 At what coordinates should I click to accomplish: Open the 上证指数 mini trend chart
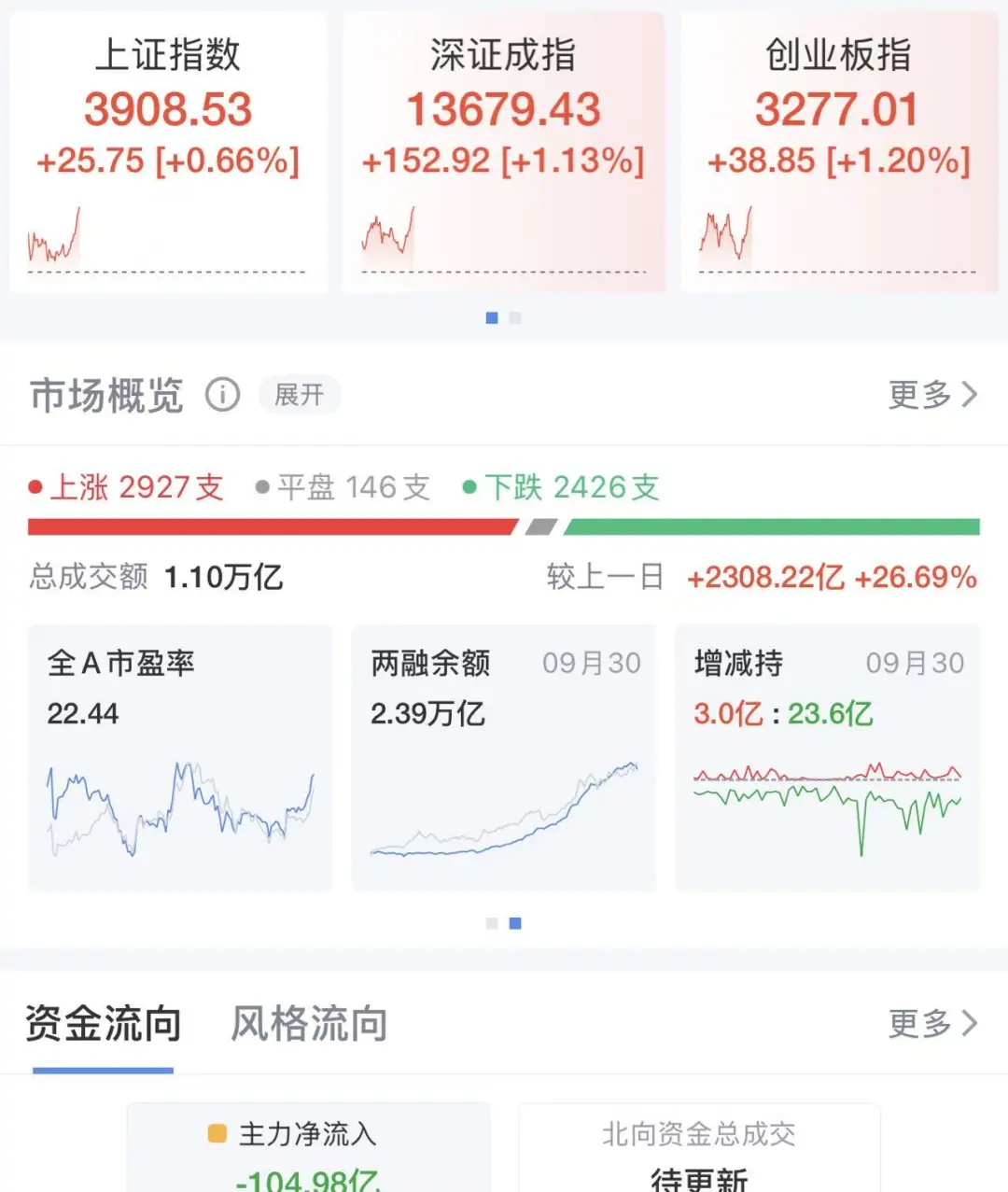click(x=56, y=233)
